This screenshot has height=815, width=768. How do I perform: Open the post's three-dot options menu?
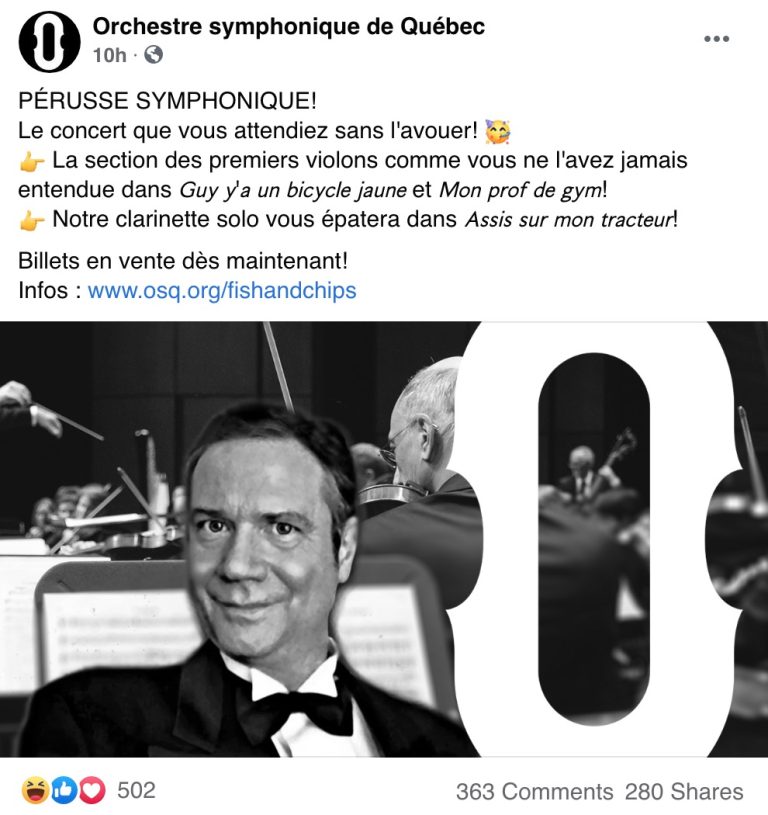click(716, 39)
